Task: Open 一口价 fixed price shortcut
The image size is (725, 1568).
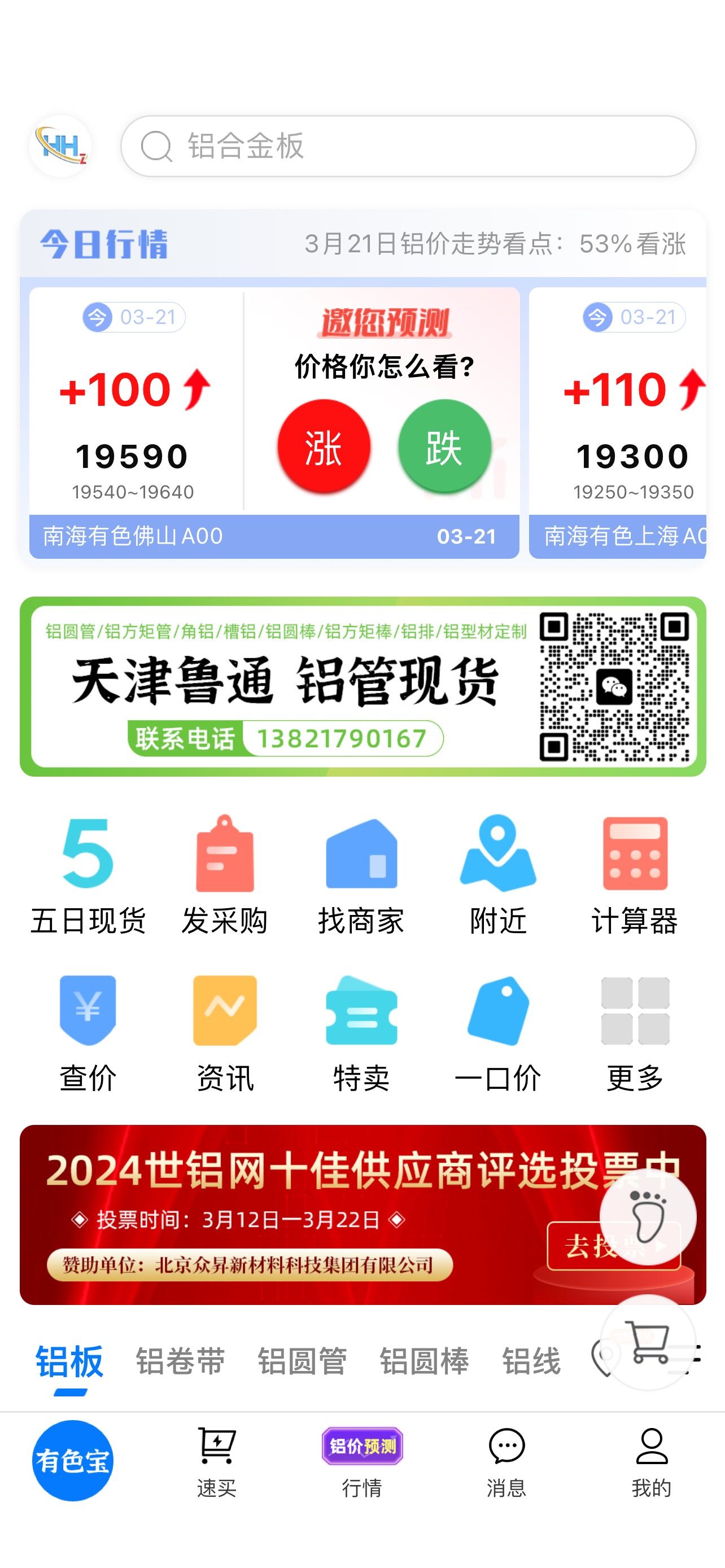Action: click(x=498, y=1033)
